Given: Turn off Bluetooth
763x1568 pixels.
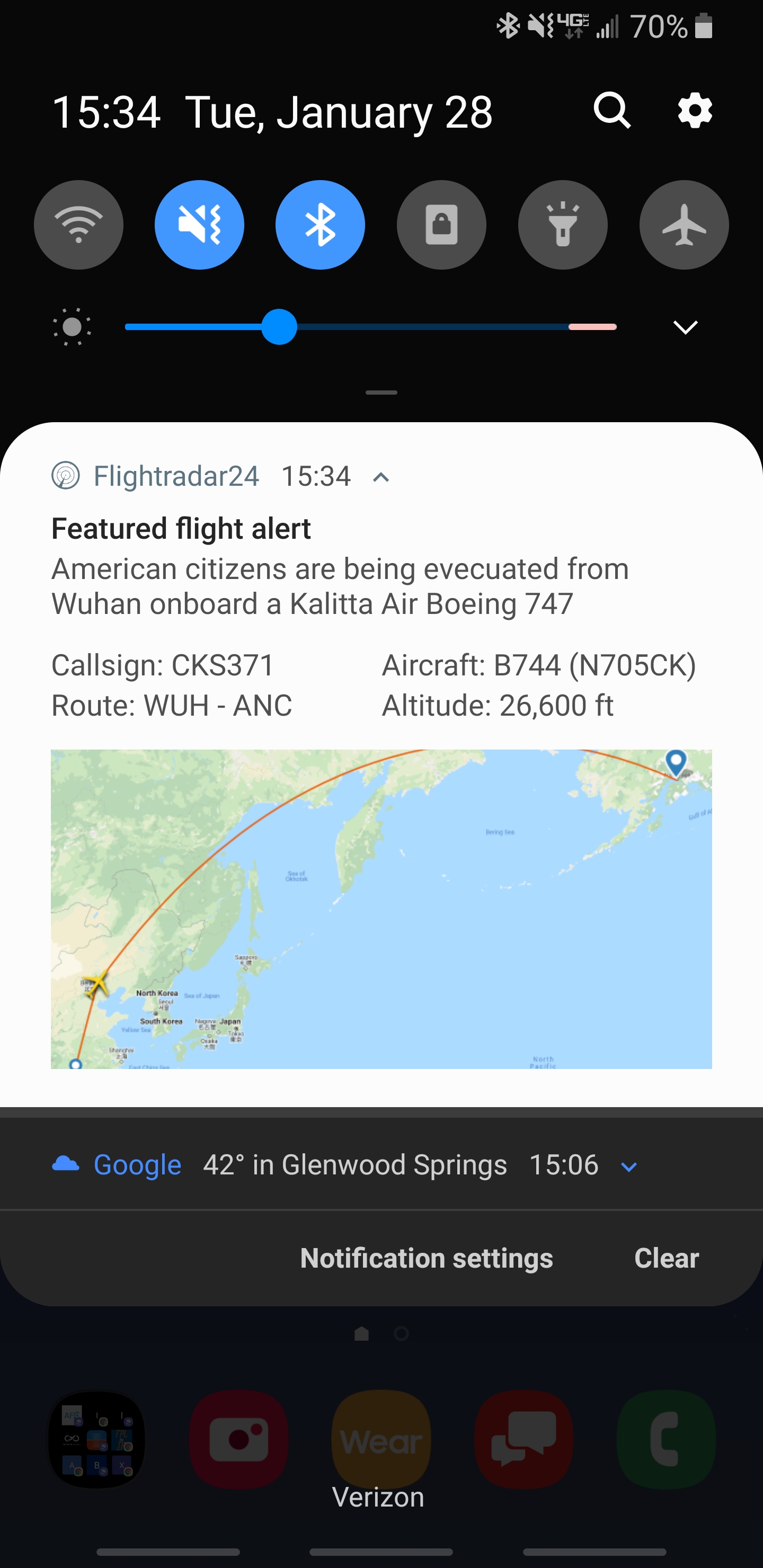Looking at the screenshot, I should pyautogui.click(x=321, y=225).
